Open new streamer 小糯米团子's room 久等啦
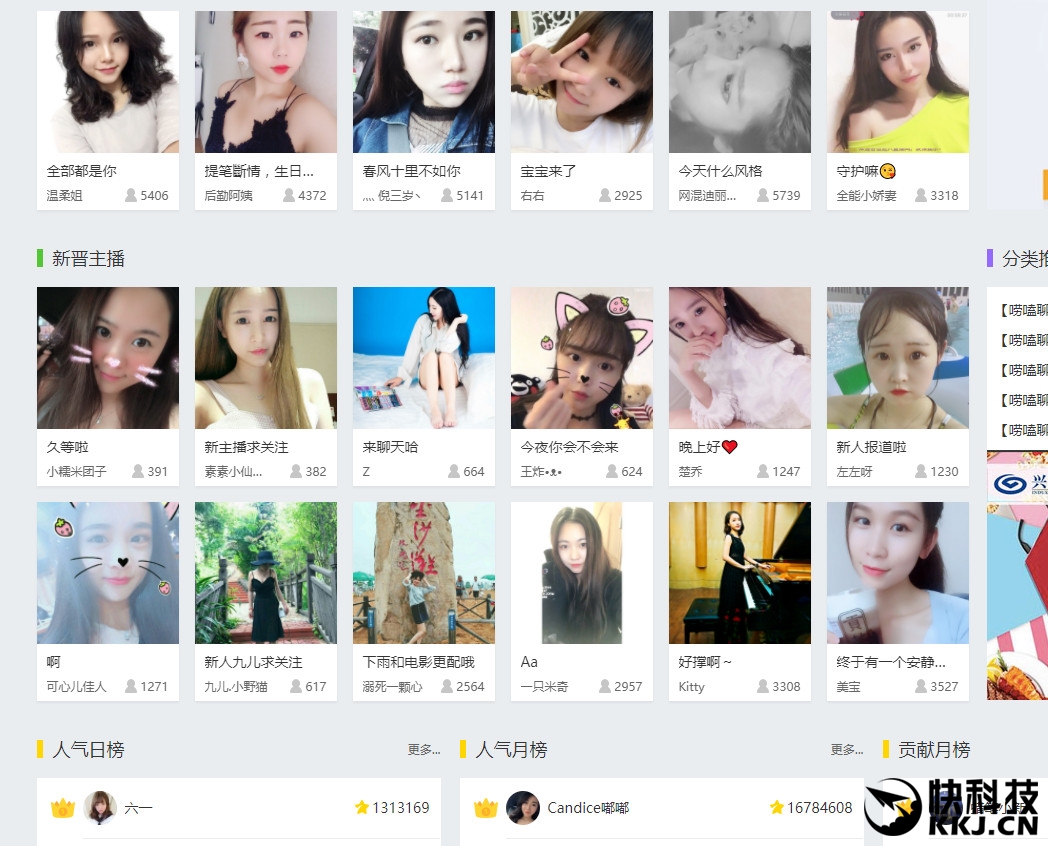Screen dimensions: 1048x846 (x=108, y=358)
